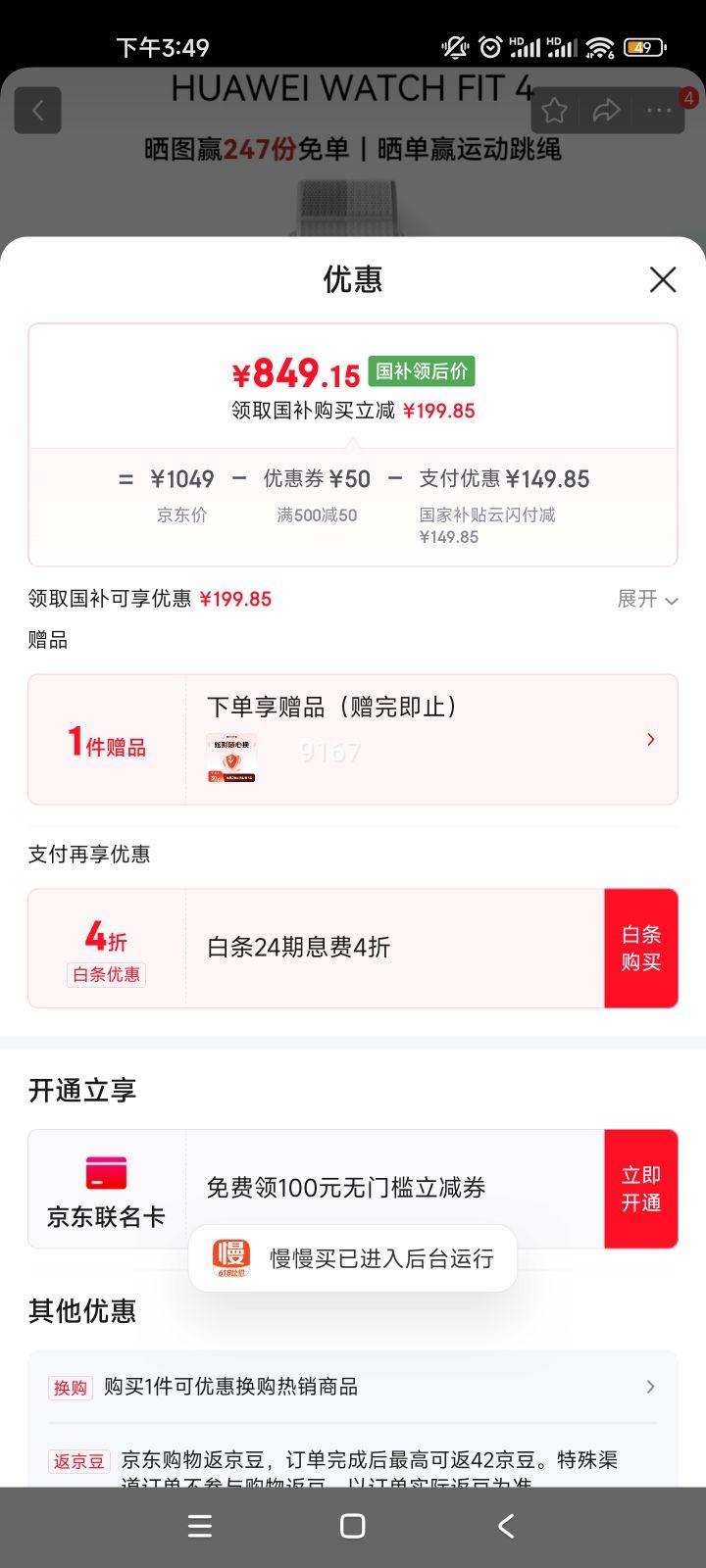Favorite this product with the star icon
The image size is (706, 1568).
[x=555, y=110]
